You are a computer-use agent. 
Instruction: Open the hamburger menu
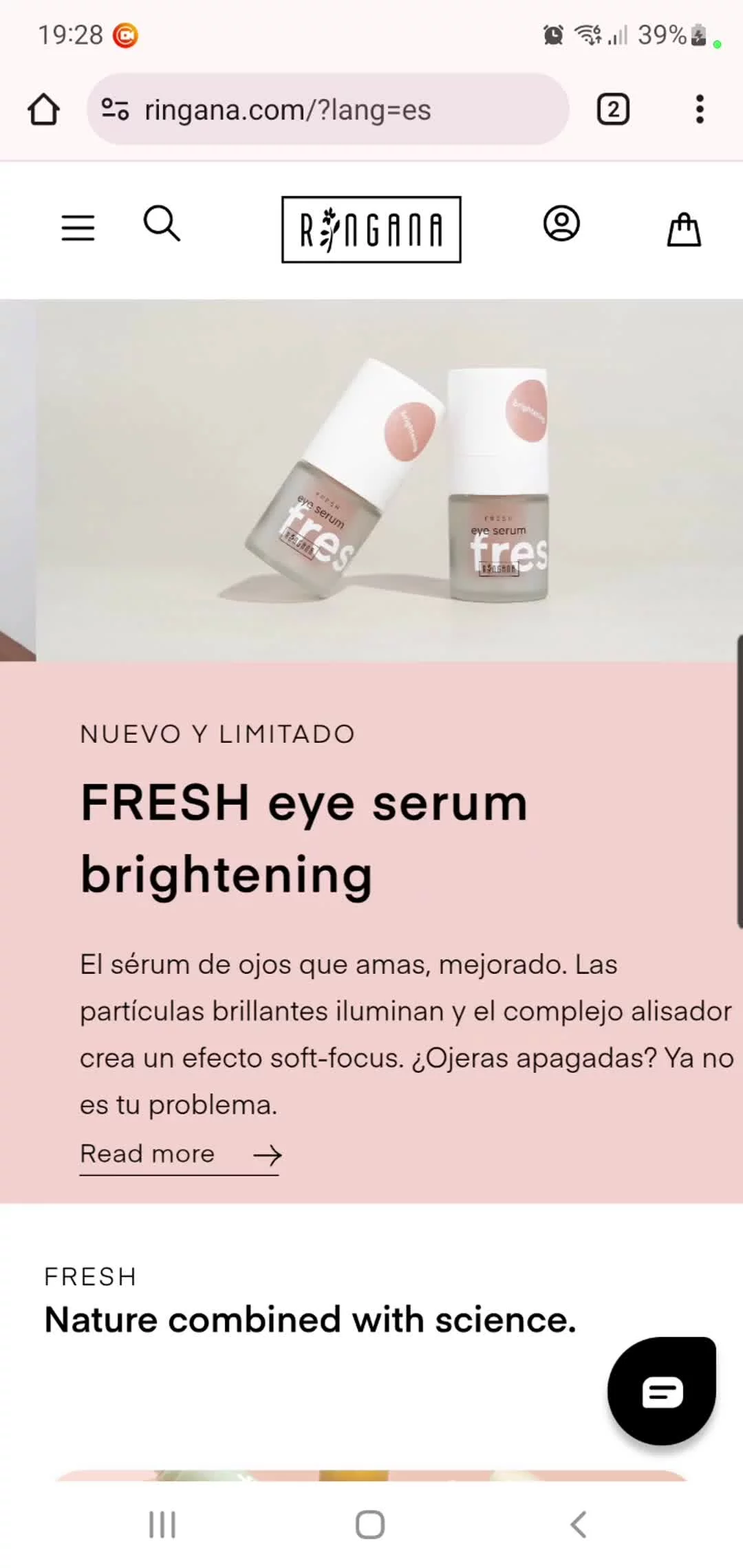click(x=78, y=228)
